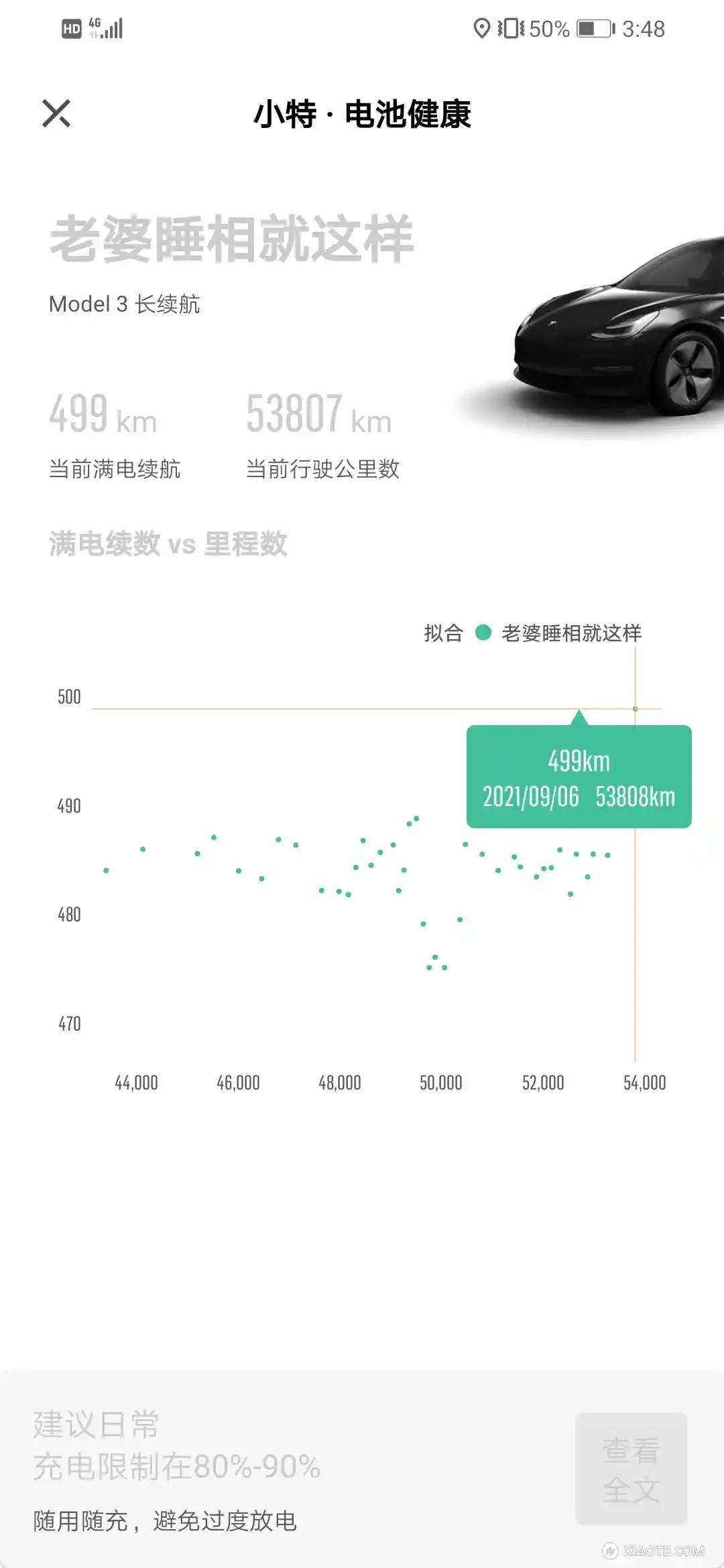Adjust the 50% battery level indicator
724x1568 pixels.
point(550,27)
